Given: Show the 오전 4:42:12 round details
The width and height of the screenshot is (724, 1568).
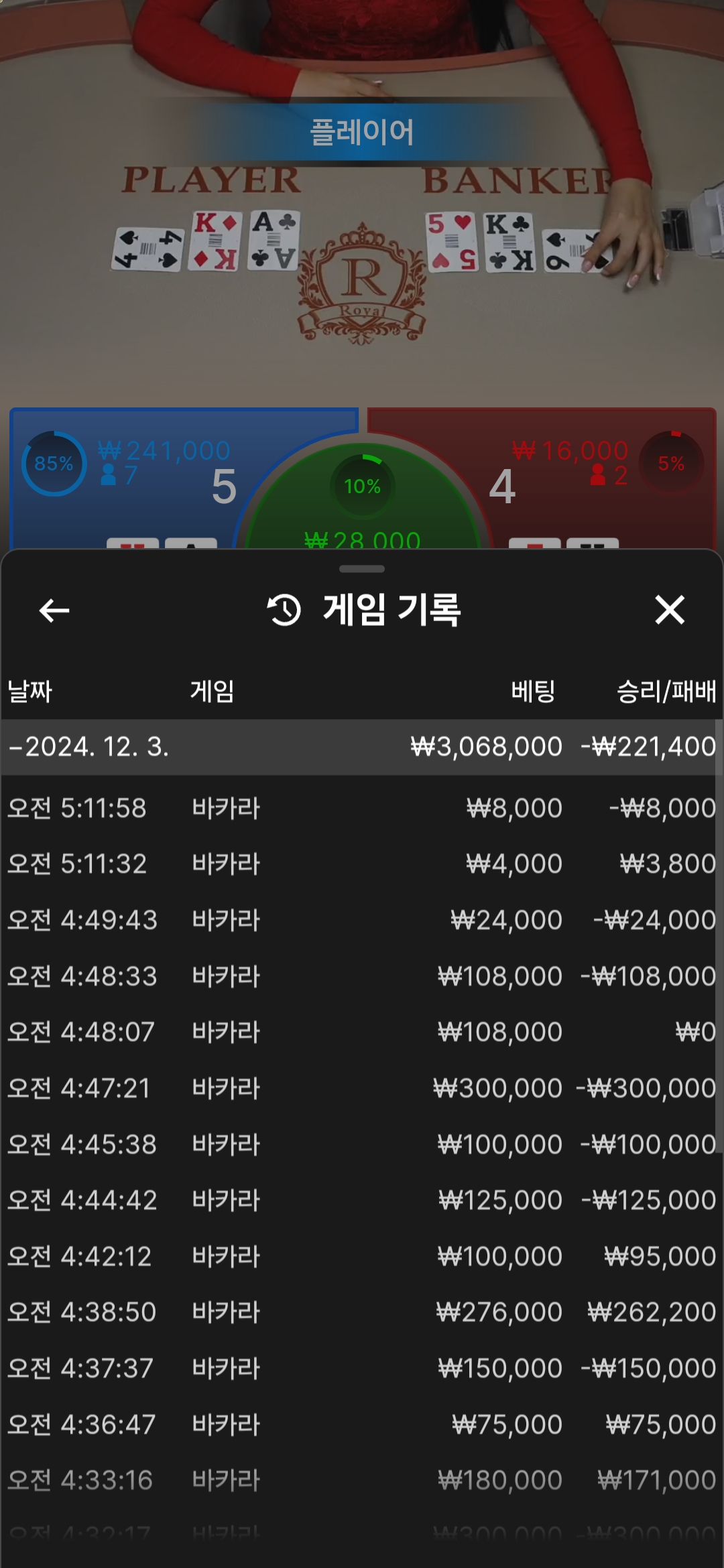Looking at the screenshot, I should pyautogui.click(x=361, y=1256).
